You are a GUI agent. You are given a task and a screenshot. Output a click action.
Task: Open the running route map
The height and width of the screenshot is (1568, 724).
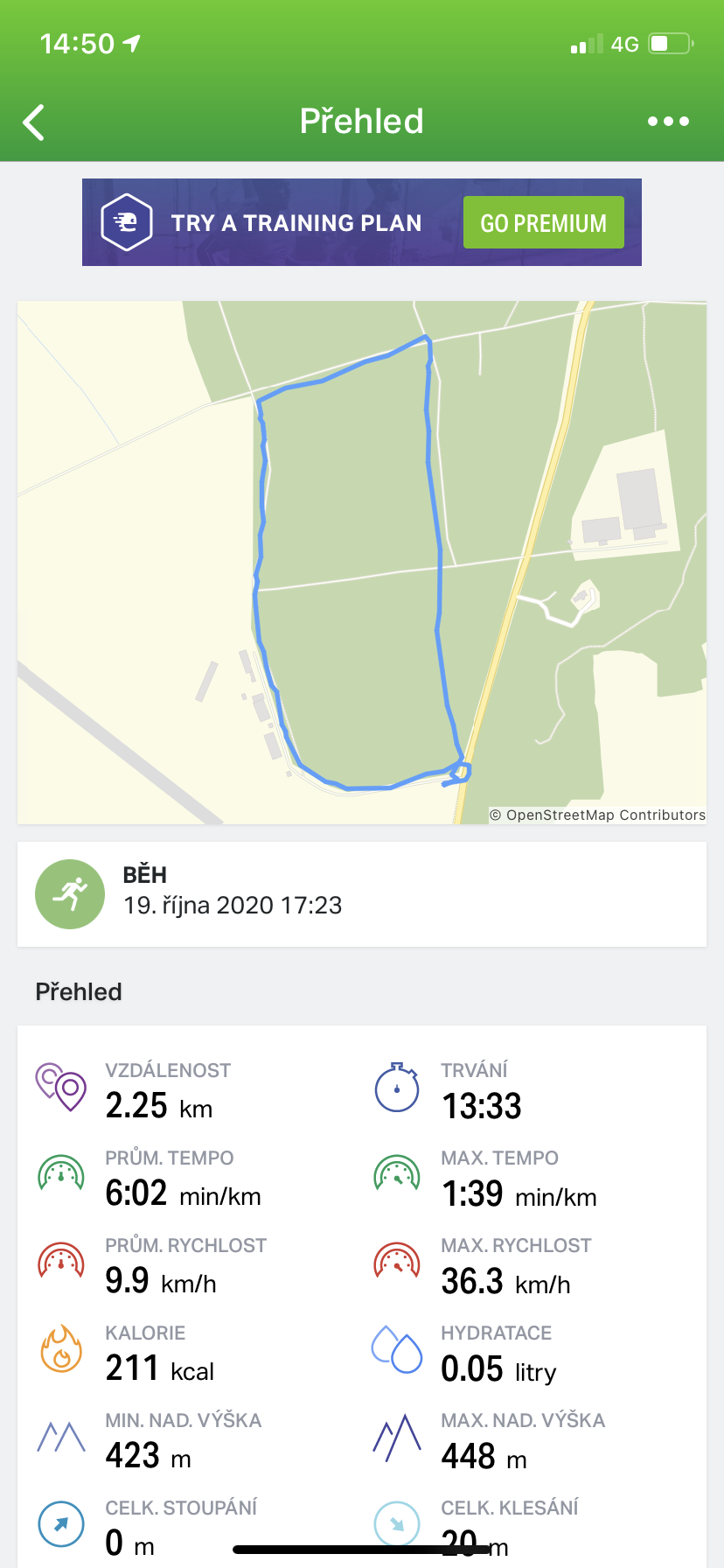click(362, 563)
